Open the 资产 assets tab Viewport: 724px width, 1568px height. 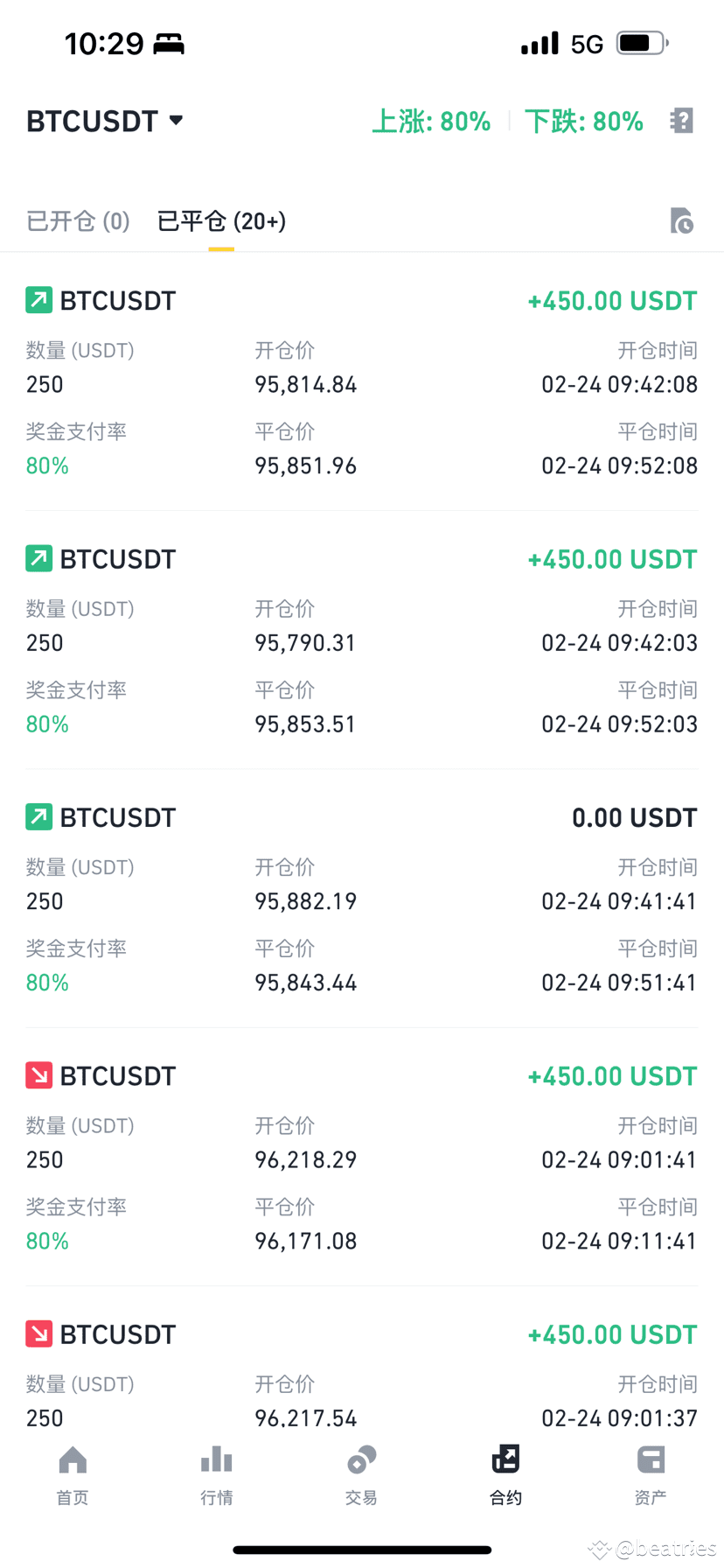pyautogui.click(x=651, y=1476)
